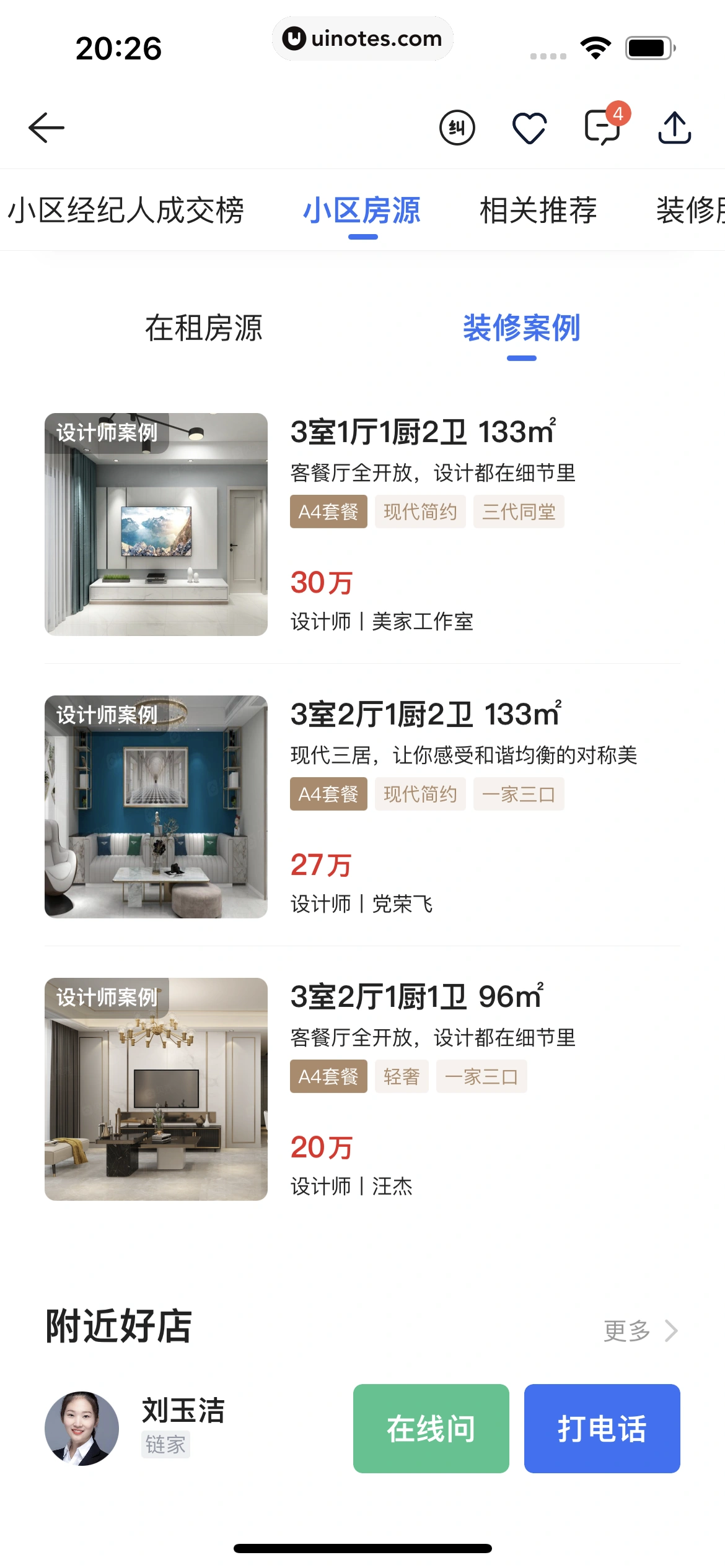Image resolution: width=725 pixels, height=1568 pixels.
Task: Select the 小区房源 tab
Action: [362, 210]
